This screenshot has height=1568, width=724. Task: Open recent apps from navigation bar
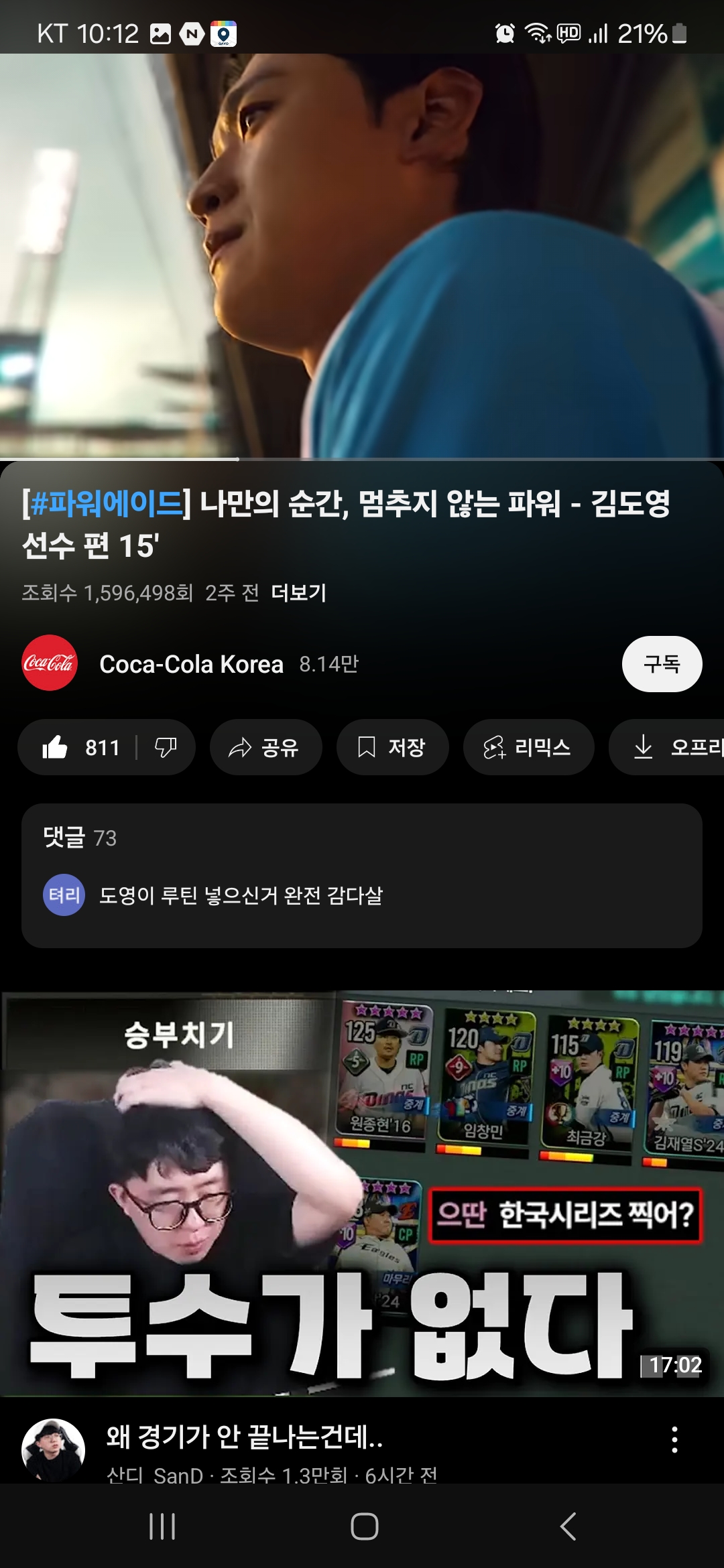click(162, 1526)
